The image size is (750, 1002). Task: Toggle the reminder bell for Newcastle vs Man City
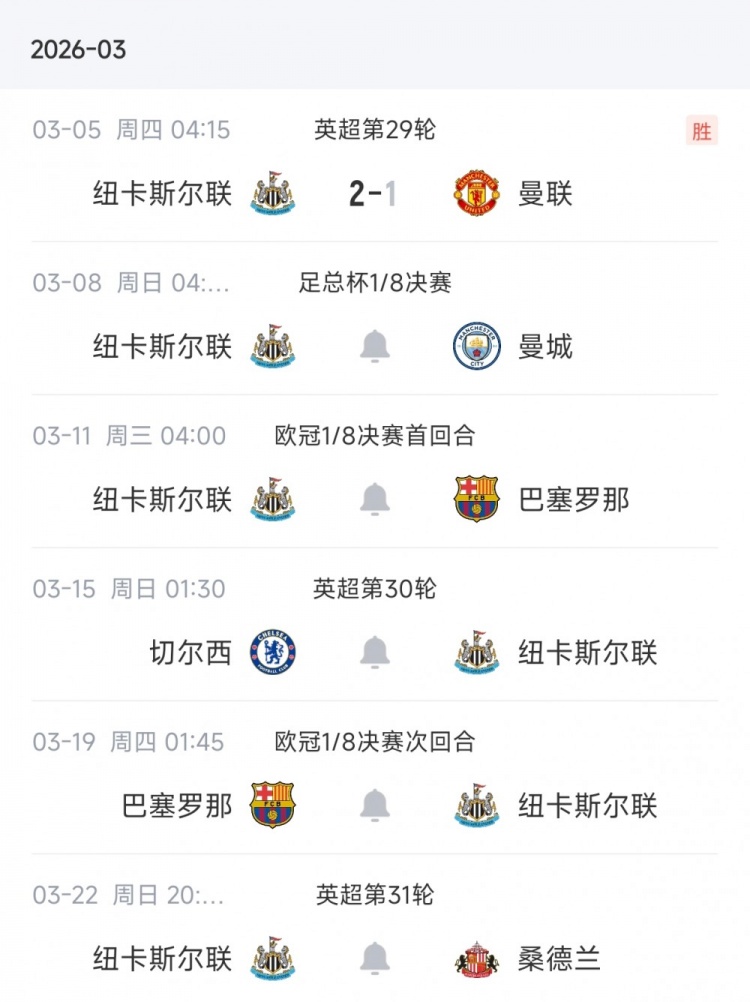(374, 342)
